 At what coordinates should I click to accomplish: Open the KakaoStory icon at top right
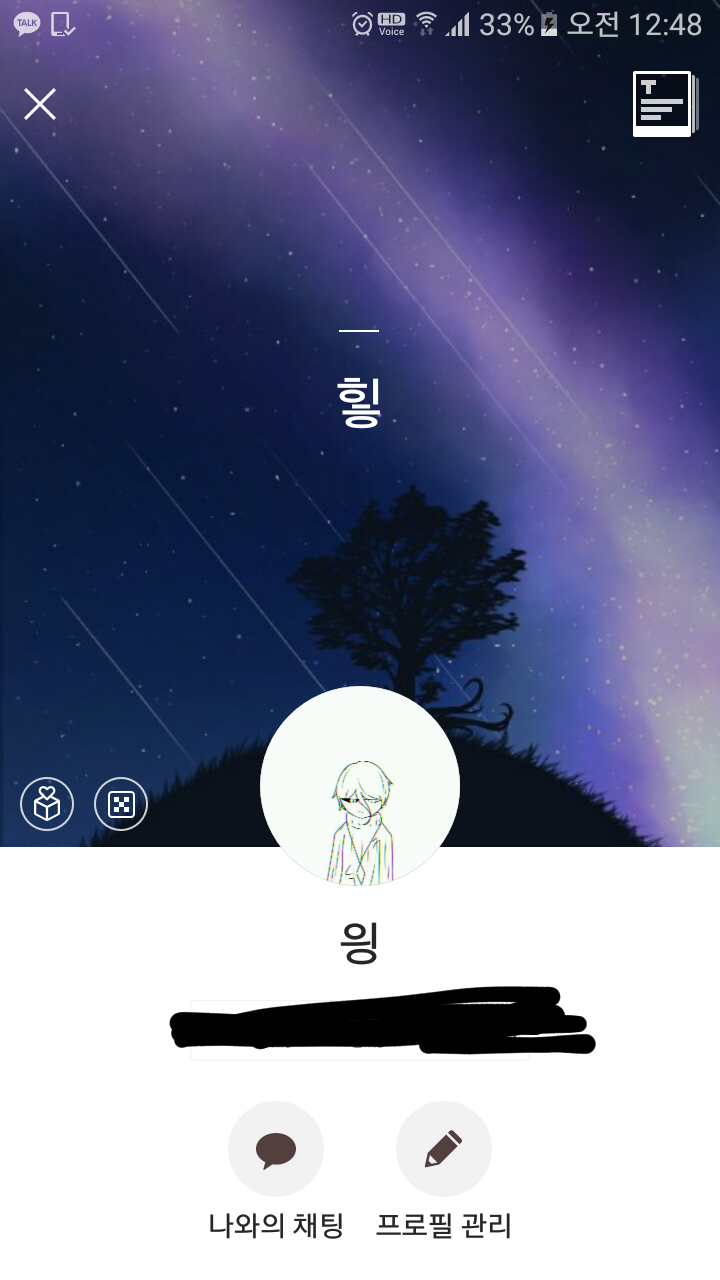click(x=662, y=103)
